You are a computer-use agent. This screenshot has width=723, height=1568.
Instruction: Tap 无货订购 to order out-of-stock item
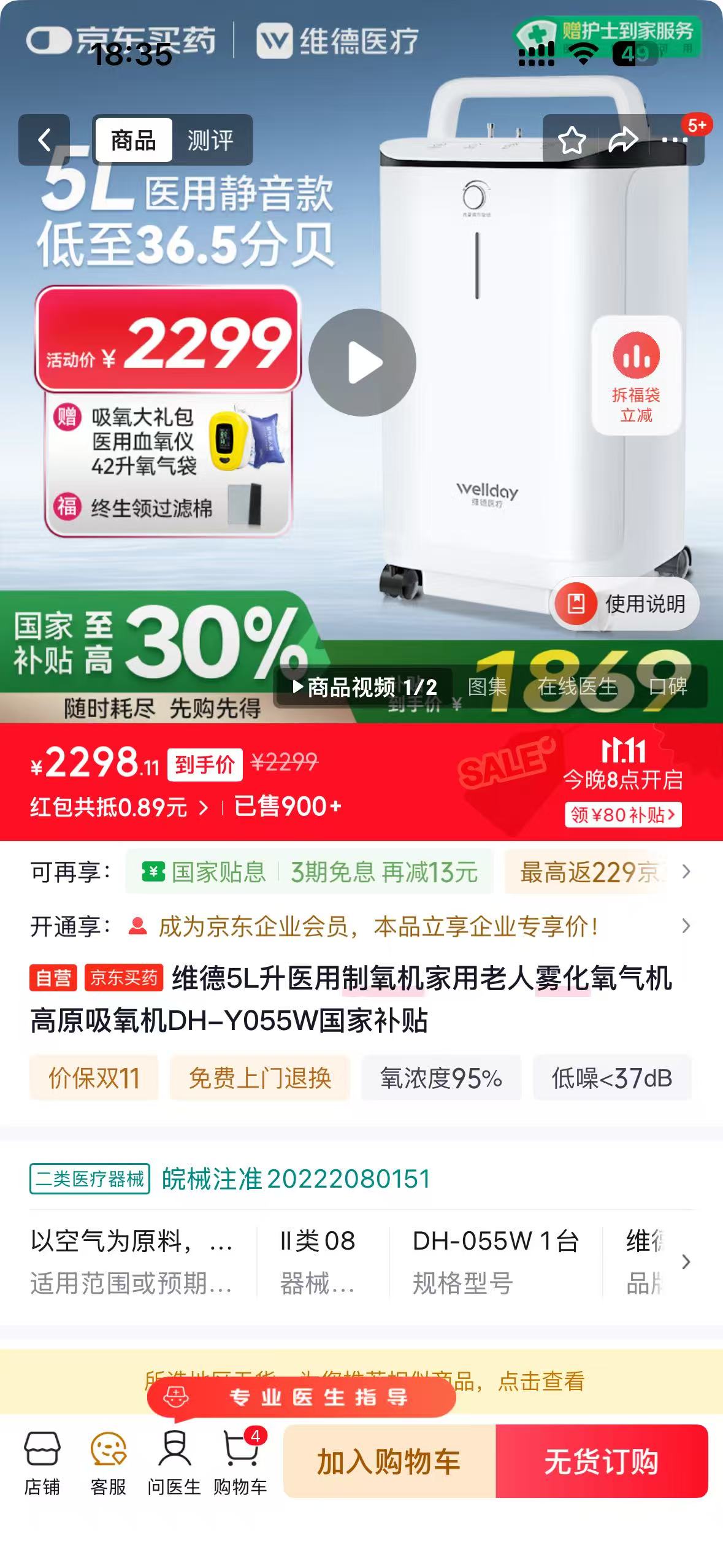point(602,1461)
